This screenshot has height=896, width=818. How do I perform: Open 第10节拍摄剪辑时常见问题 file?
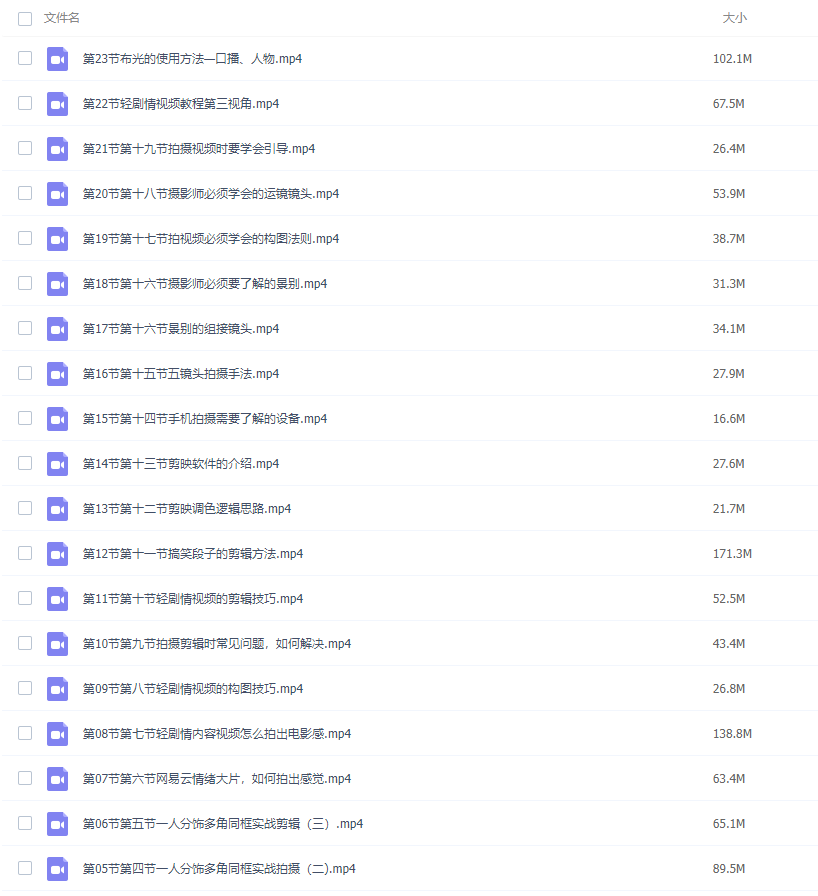[217, 644]
